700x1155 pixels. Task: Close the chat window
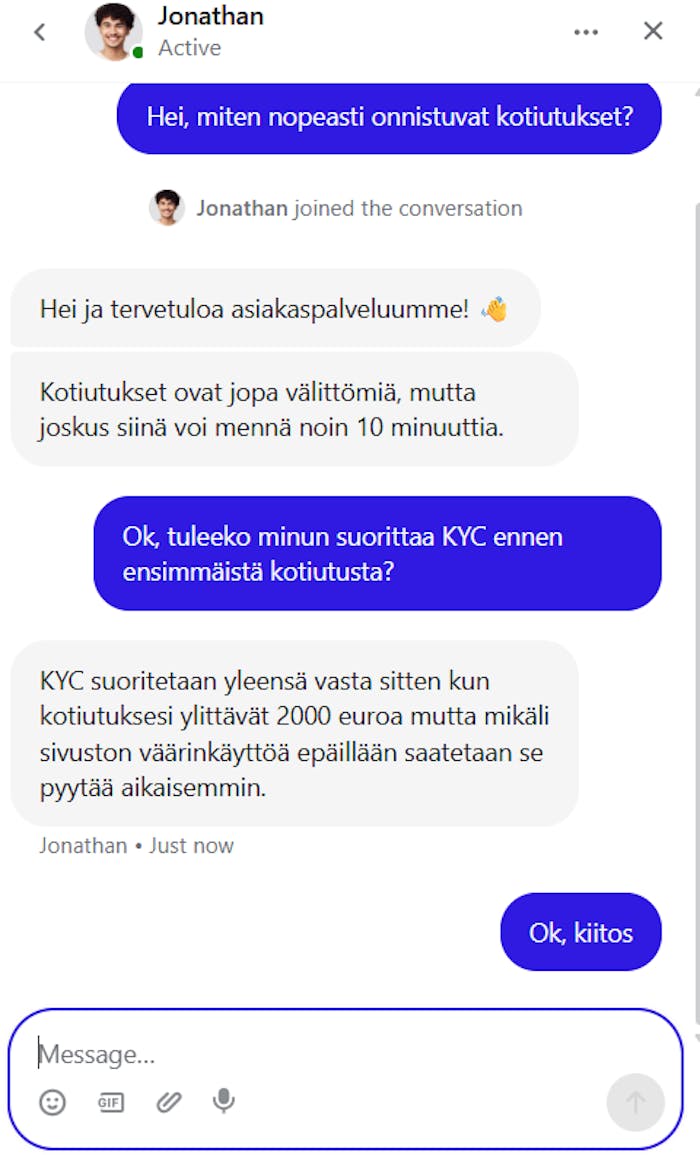(653, 31)
